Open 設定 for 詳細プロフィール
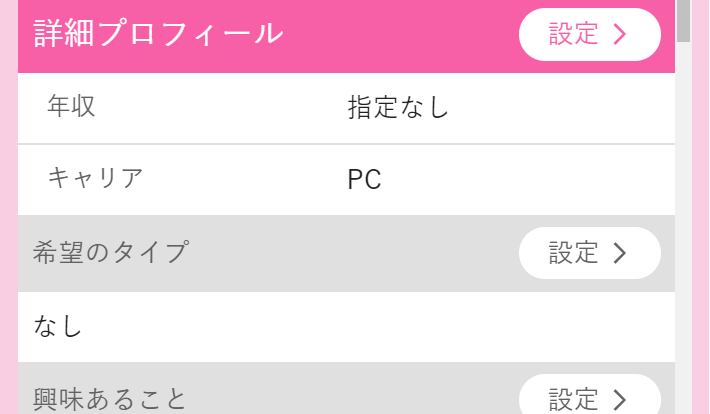710x414 pixels. (x=589, y=35)
